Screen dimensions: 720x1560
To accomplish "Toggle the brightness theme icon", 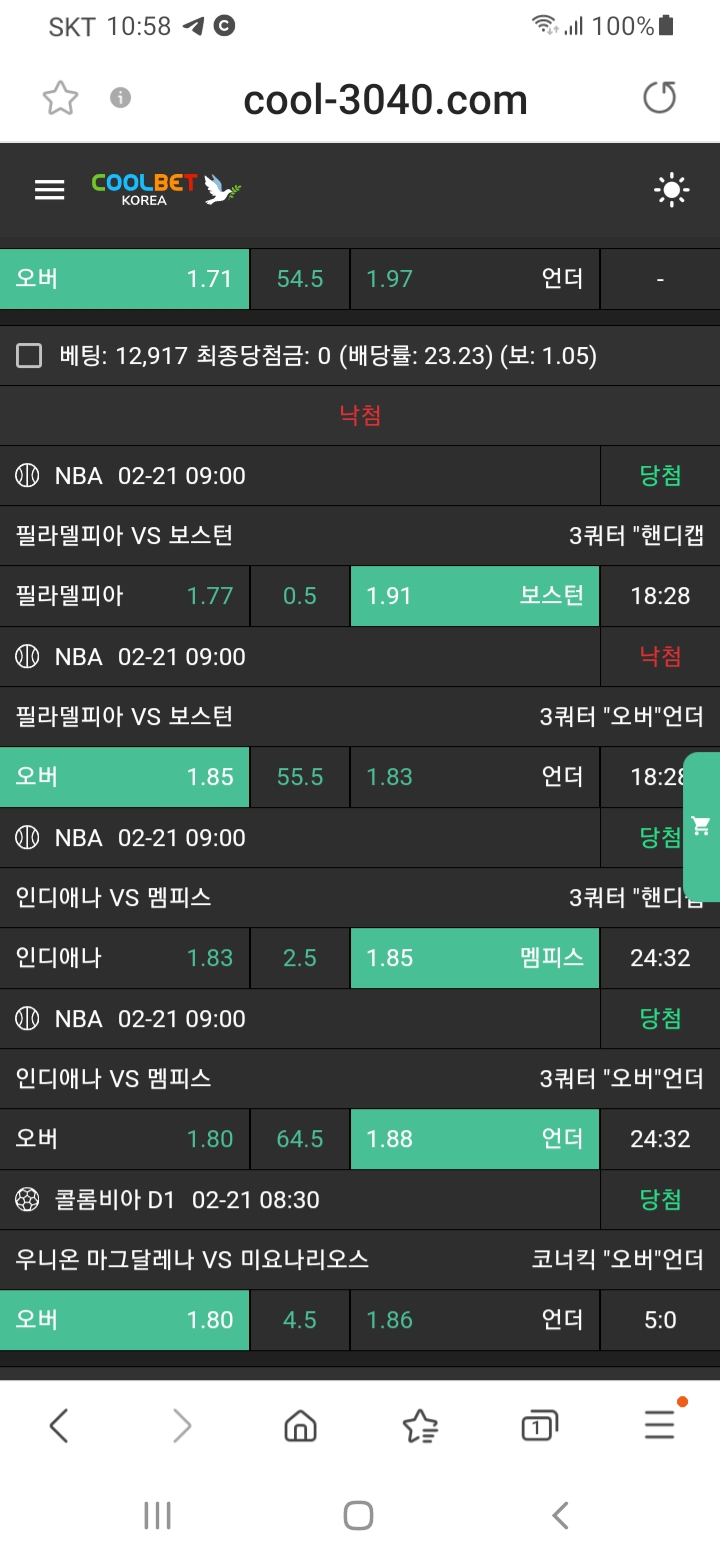I will [x=671, y=190].
